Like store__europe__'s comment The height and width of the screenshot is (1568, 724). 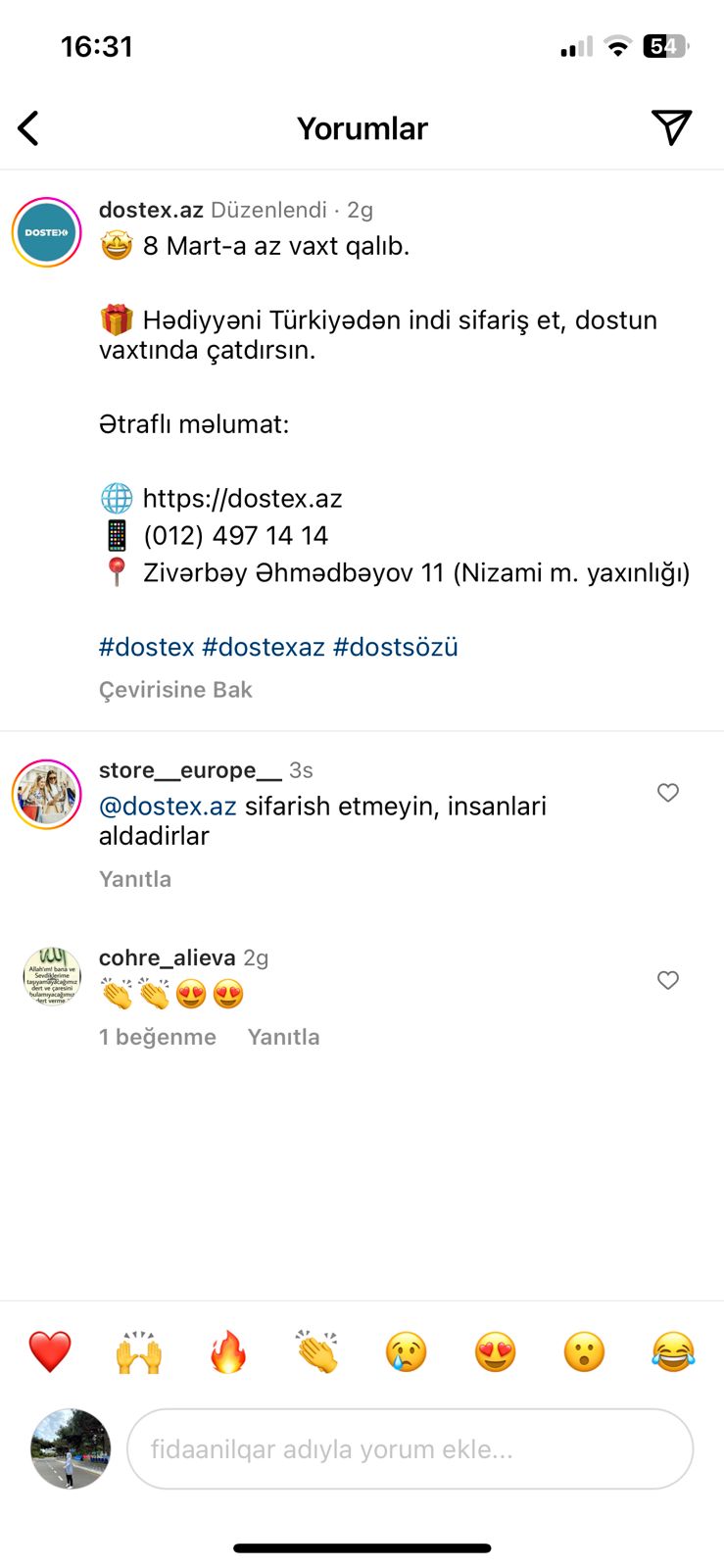coord(668,793)
